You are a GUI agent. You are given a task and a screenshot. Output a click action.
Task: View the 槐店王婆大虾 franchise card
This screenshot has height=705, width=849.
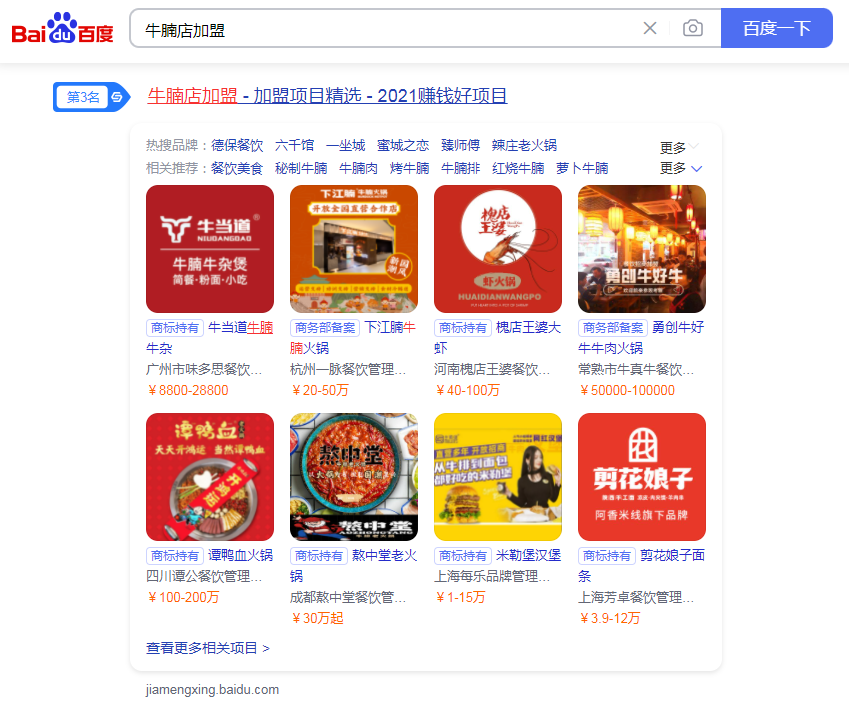(x=498, y=249)
